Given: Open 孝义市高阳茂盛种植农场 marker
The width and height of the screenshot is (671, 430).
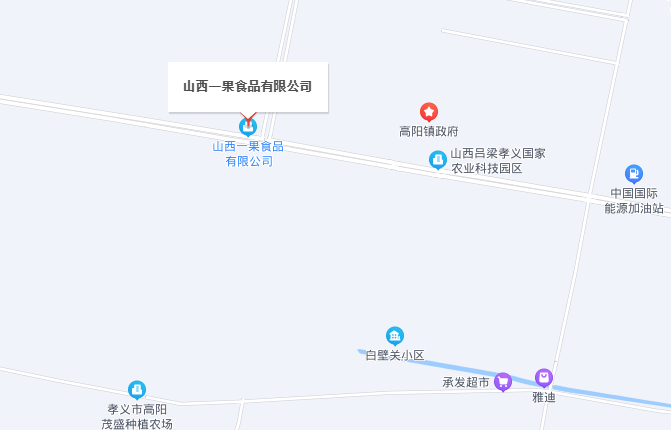Looking at the screenshot, I should [x=137, y=390].
